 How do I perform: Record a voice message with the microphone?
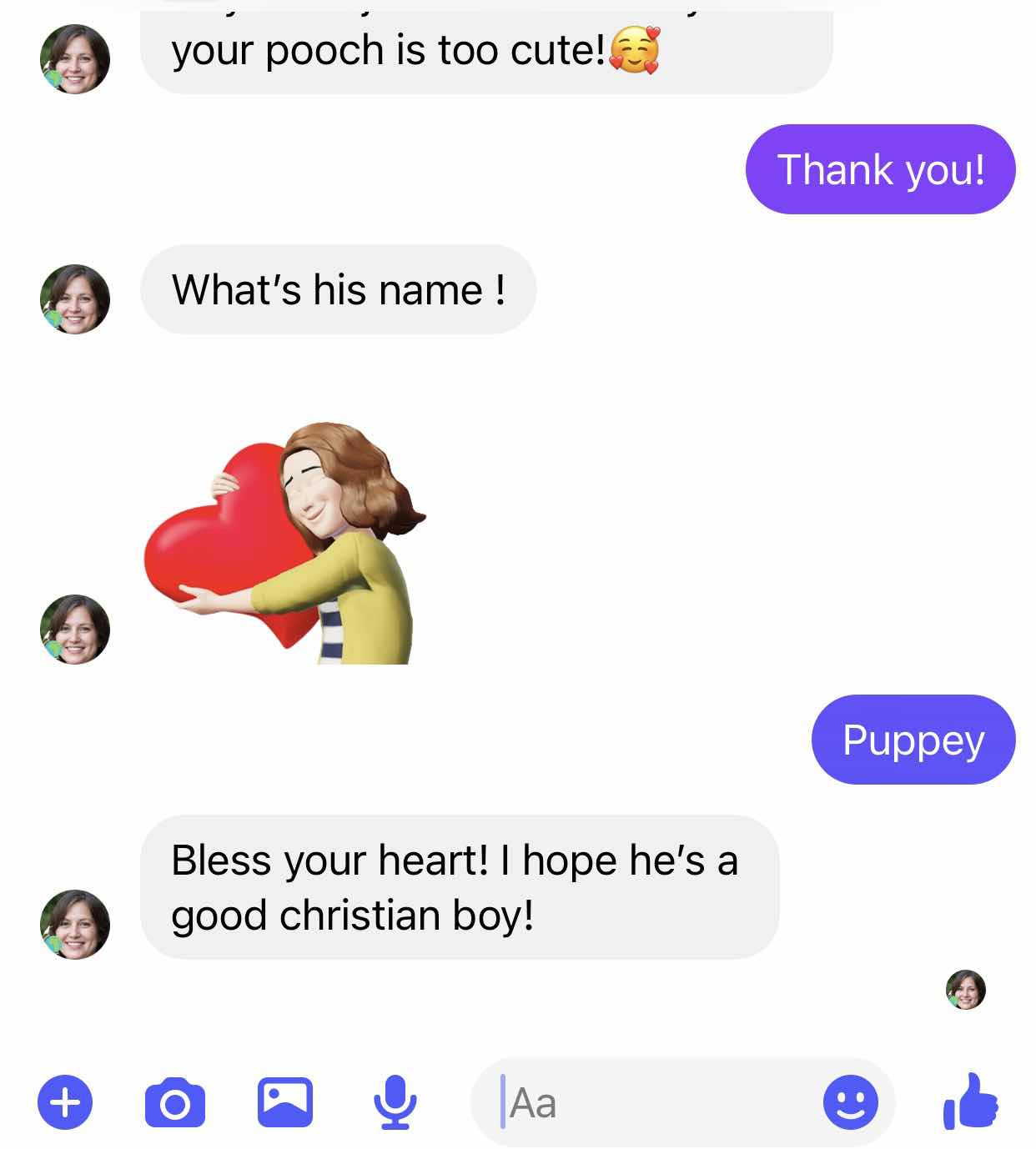pyautogui.click(x=395, y=1102)
